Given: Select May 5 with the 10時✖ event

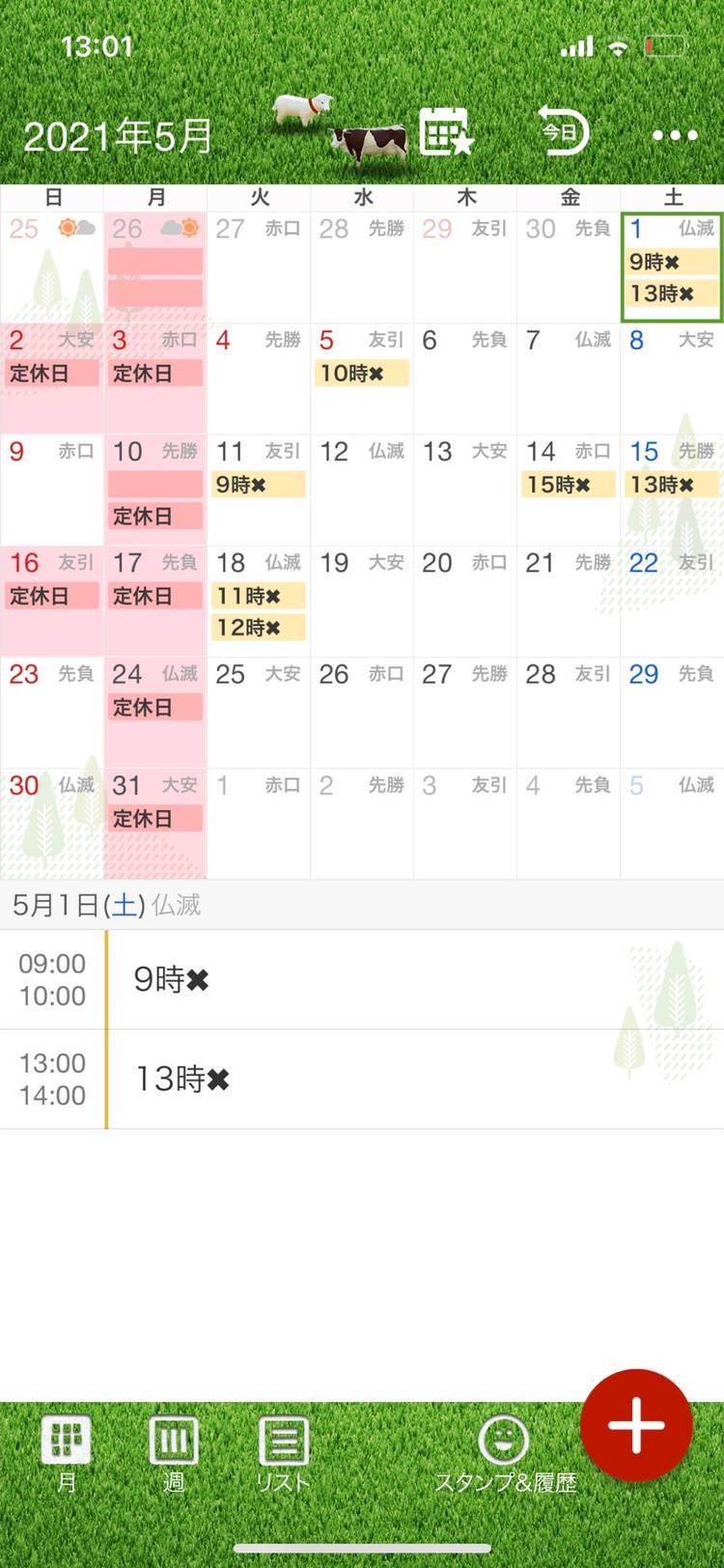Looking at the screenshot, I should [x=362, y=379].
